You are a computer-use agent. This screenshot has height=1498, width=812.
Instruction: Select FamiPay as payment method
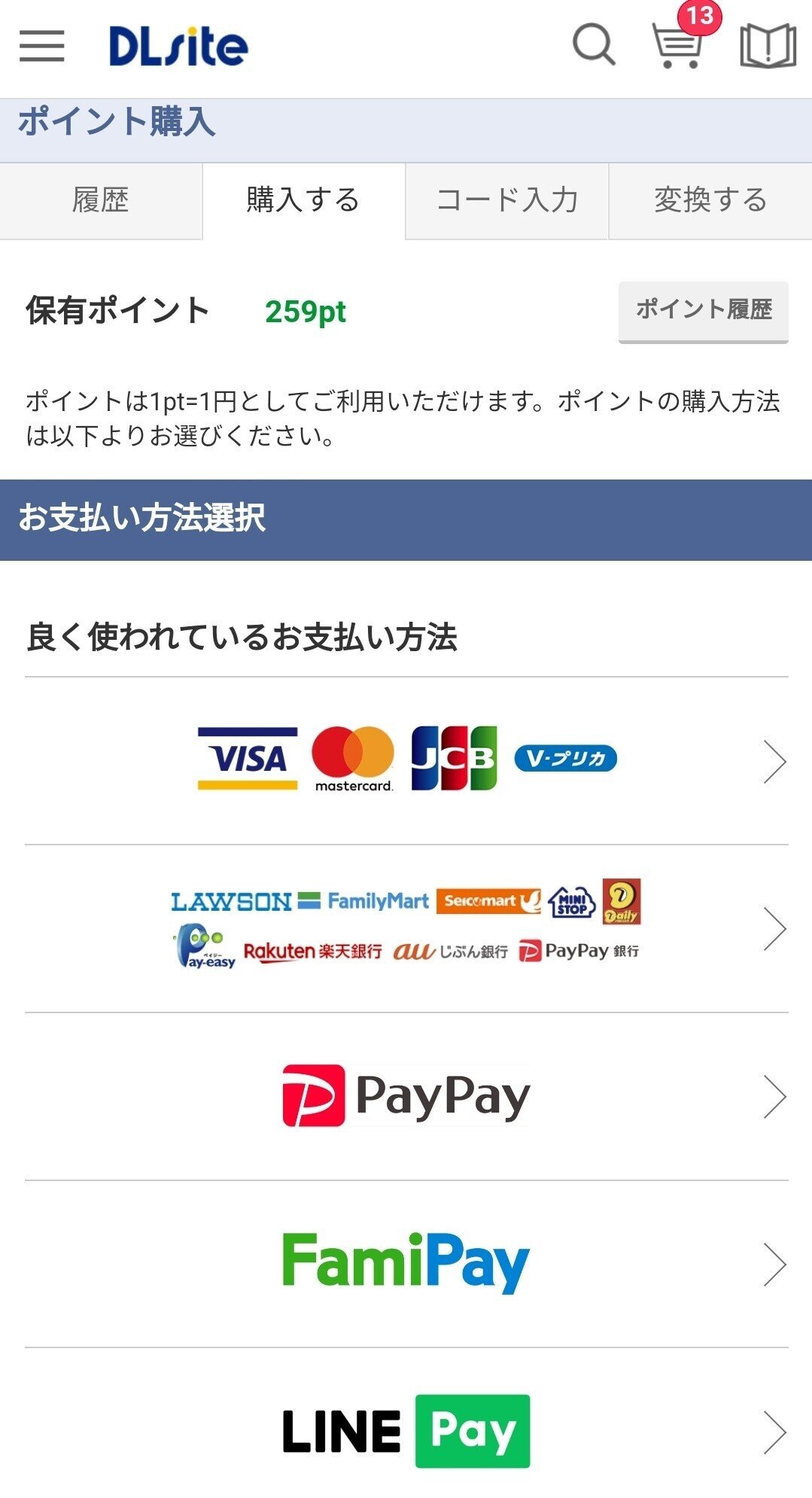406,1263
